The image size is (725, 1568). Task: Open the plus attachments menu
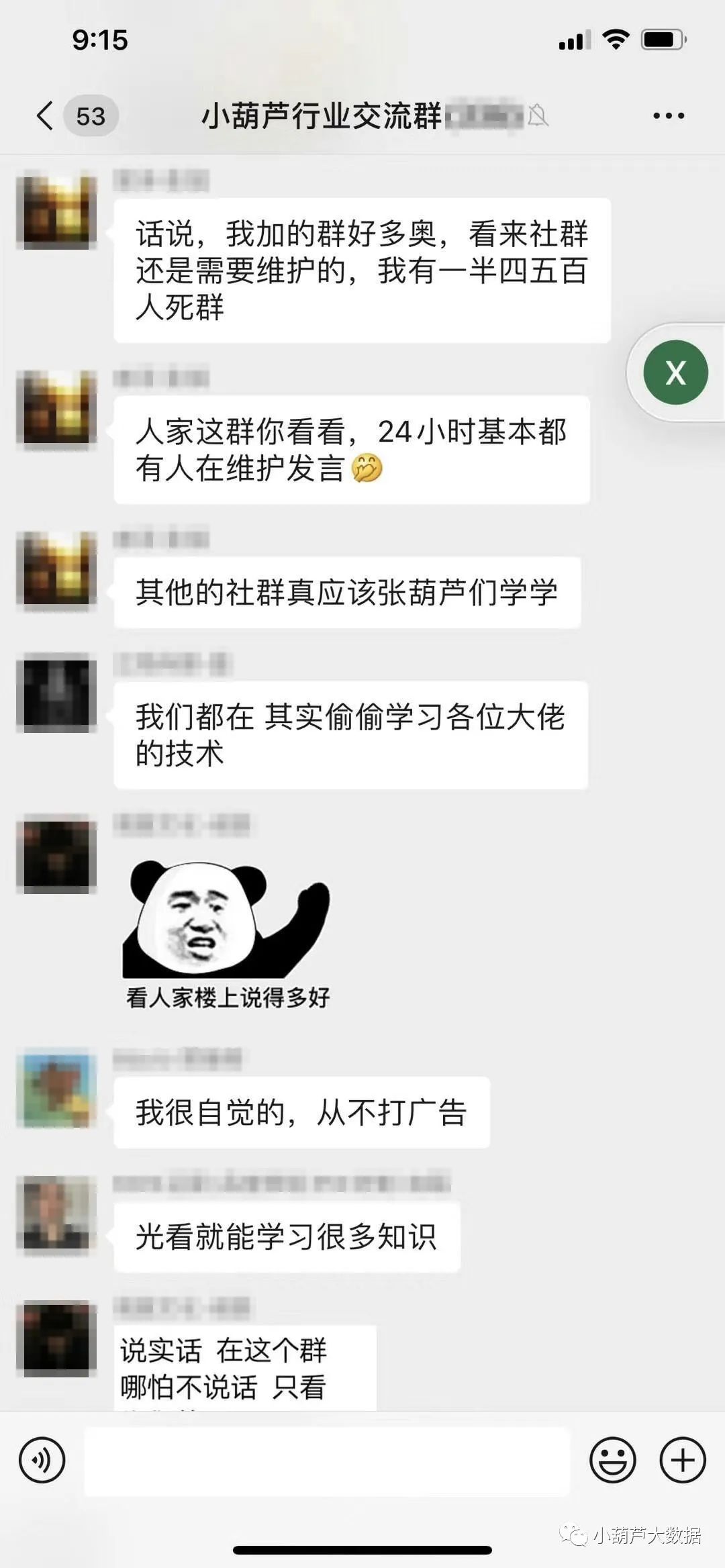point(683,1459)
